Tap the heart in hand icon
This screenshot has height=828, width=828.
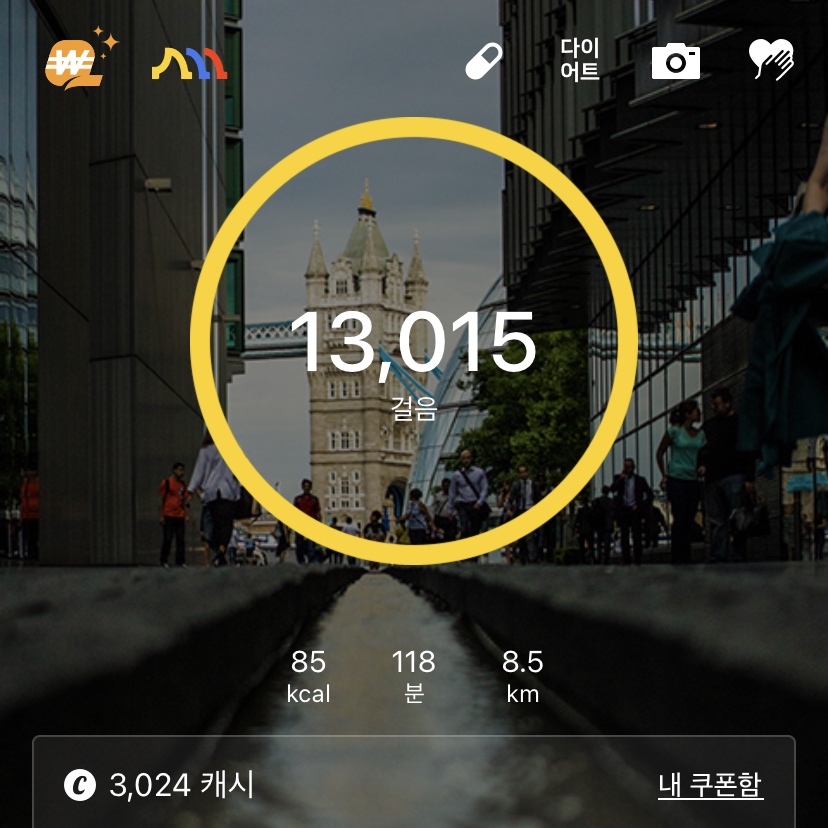pyautogui.click(x=771, y=60)
